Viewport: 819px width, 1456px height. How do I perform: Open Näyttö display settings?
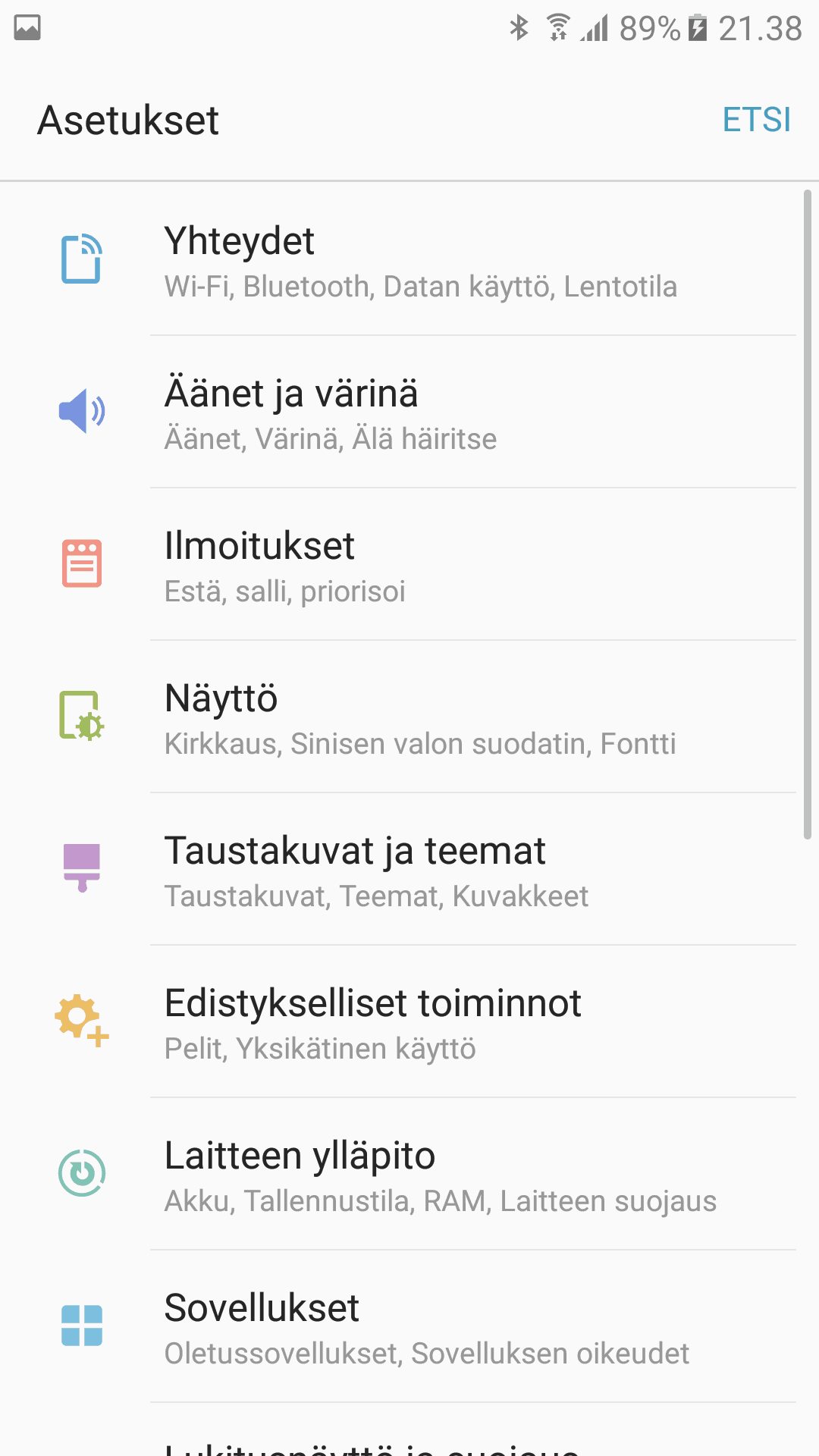point(420,719)
